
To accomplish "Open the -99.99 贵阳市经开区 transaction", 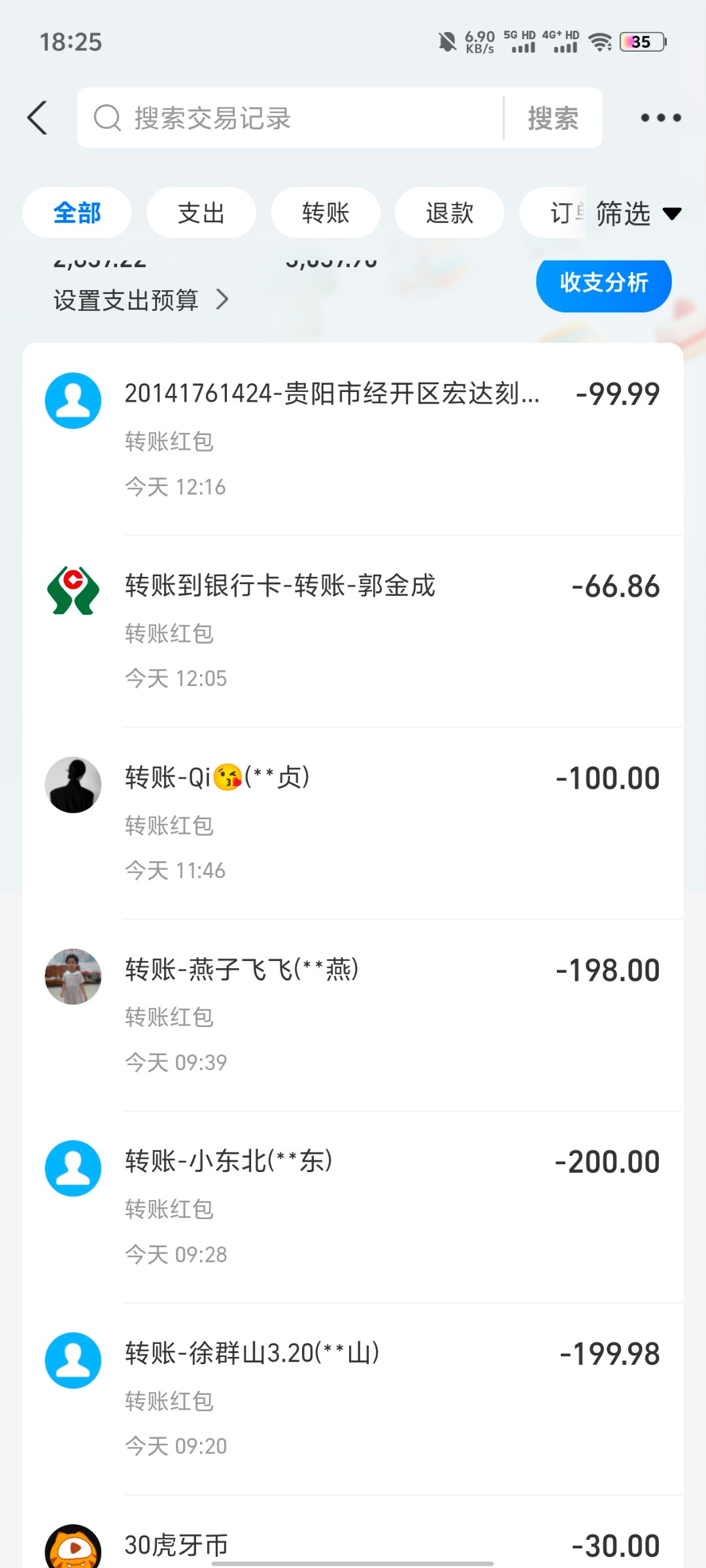I will tap(353, 439).
